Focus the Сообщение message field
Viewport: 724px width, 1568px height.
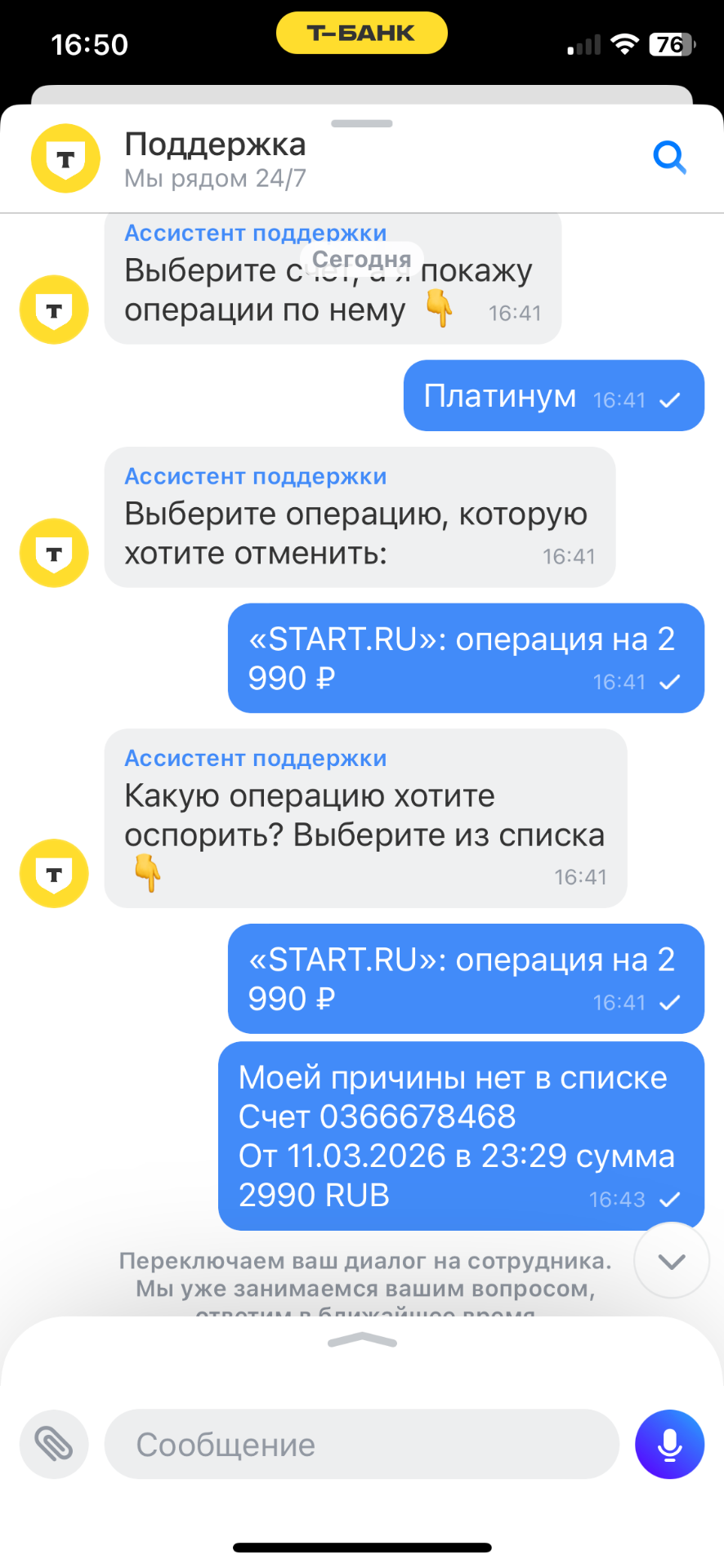[x=361, y=1444]
